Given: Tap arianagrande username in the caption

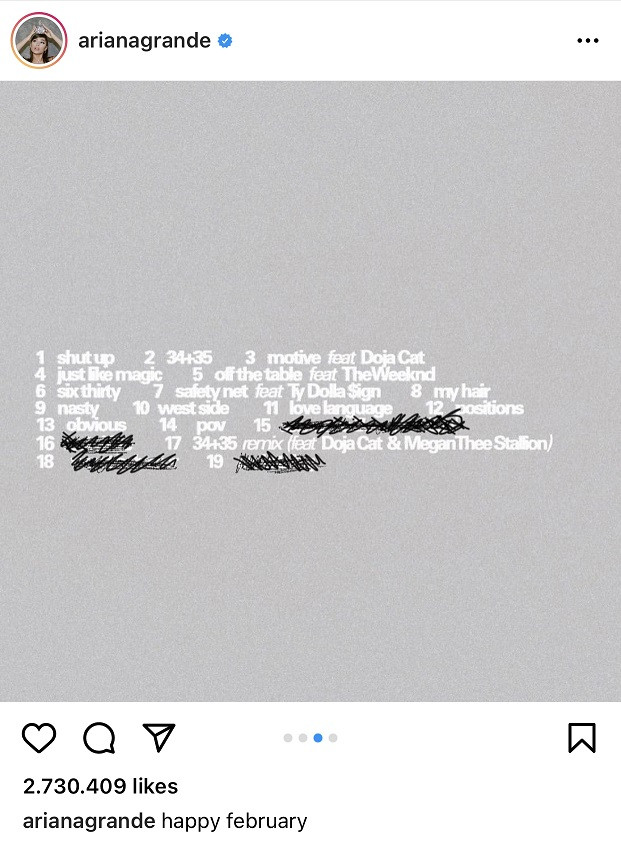Looking at the screenshot, I should [89, 821].
